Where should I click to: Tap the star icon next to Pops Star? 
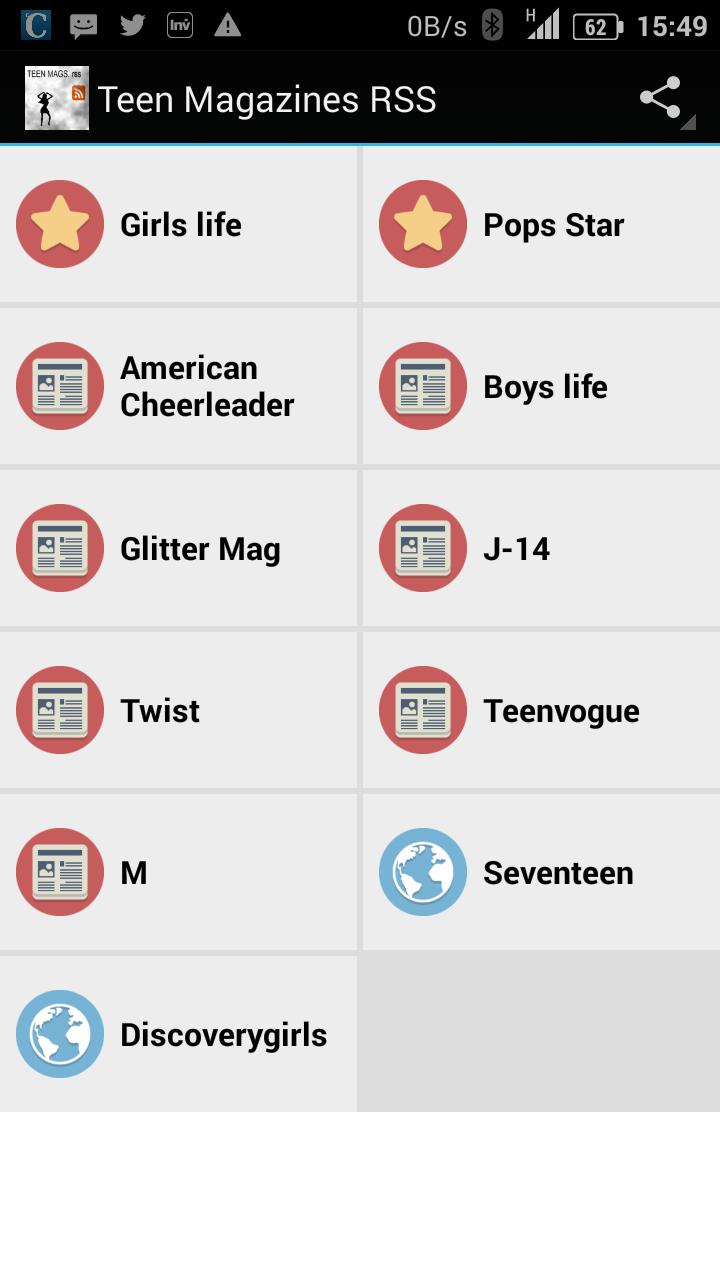click(422, 224)
